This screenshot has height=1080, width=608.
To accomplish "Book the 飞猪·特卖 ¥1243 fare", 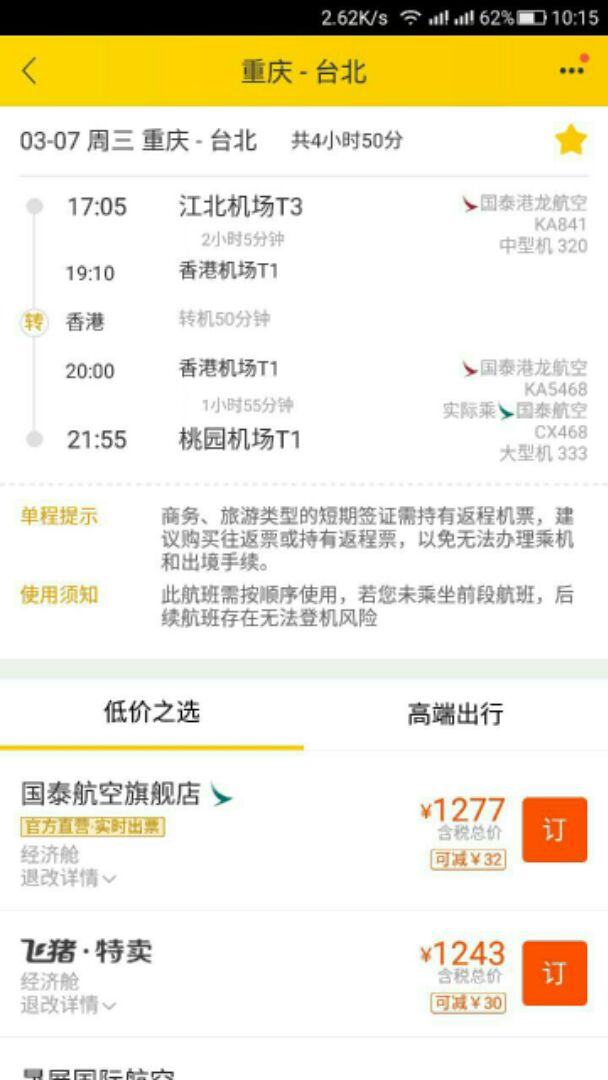I will point(554,973).
